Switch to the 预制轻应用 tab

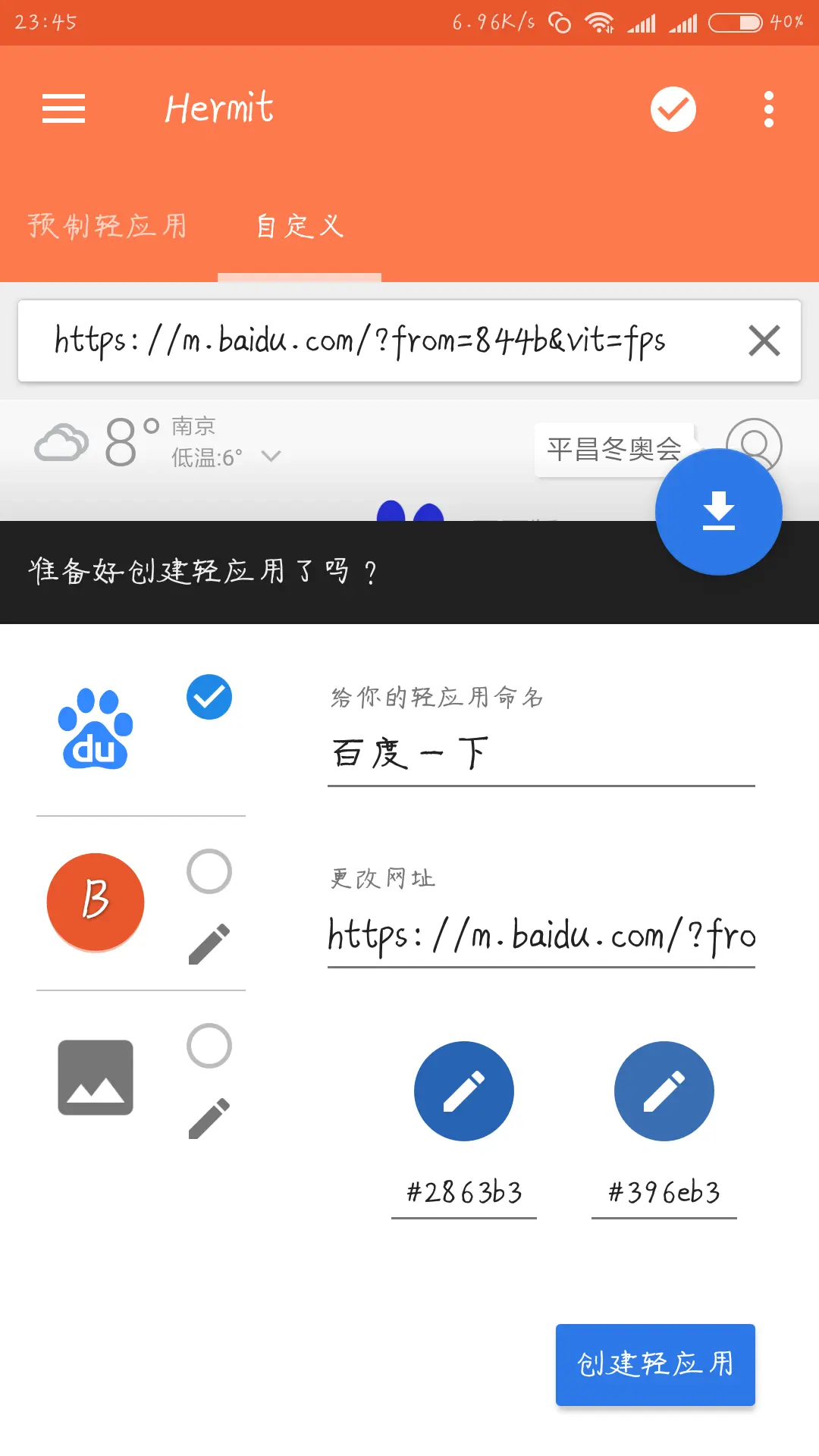click(108, 226)
